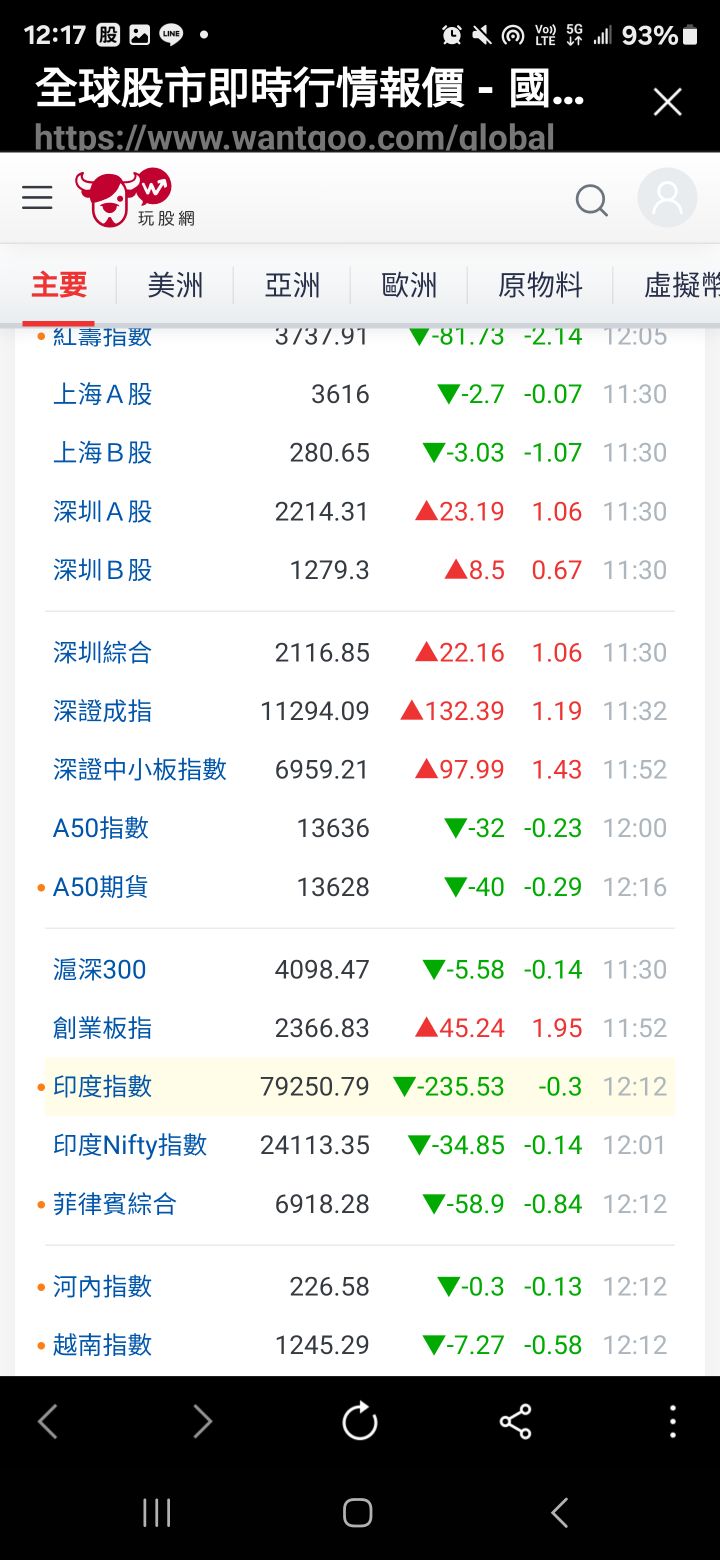Open the 深證成指 index link
This screenshot has width=720, height=1560.
pyautogui.click(x=102, y=711)
